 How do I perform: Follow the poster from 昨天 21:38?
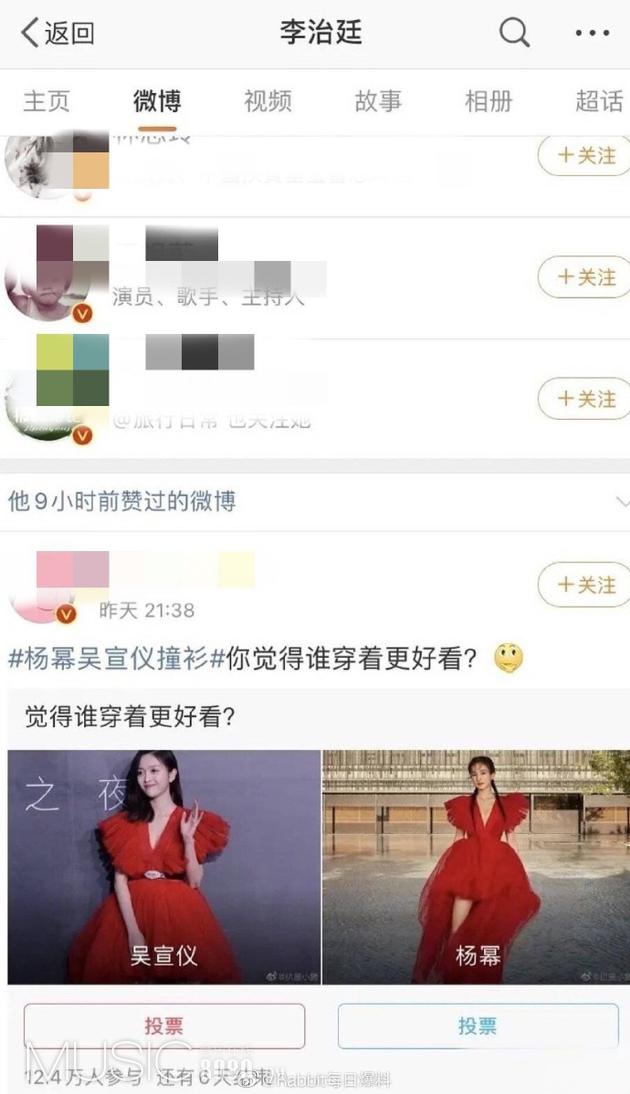point(585,584)
